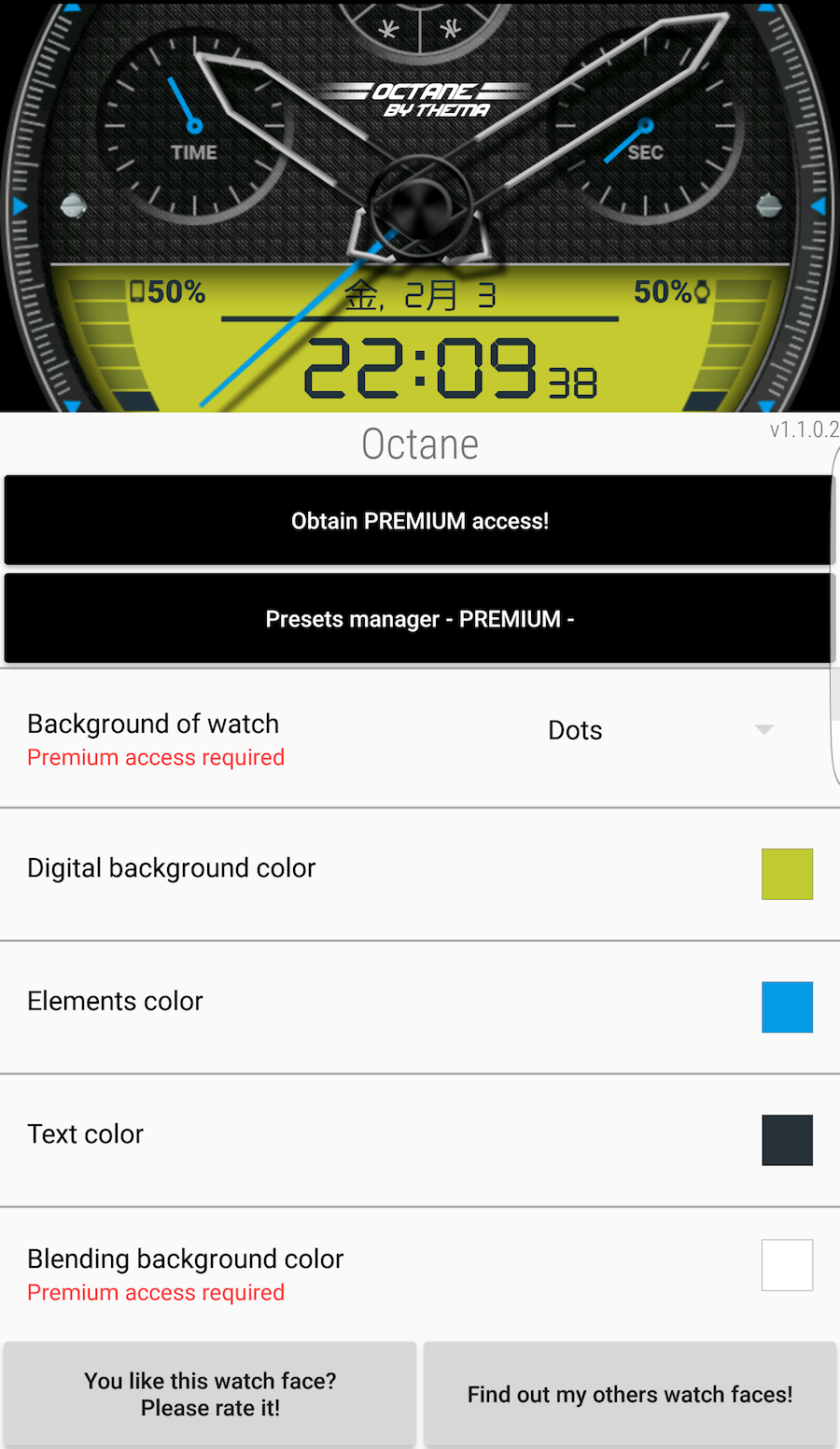Image resolution: width=840 pixels, height=1449 pixels.
Task: Tap the SEC sub-dial on the watch face
Action: click(644, 126)
